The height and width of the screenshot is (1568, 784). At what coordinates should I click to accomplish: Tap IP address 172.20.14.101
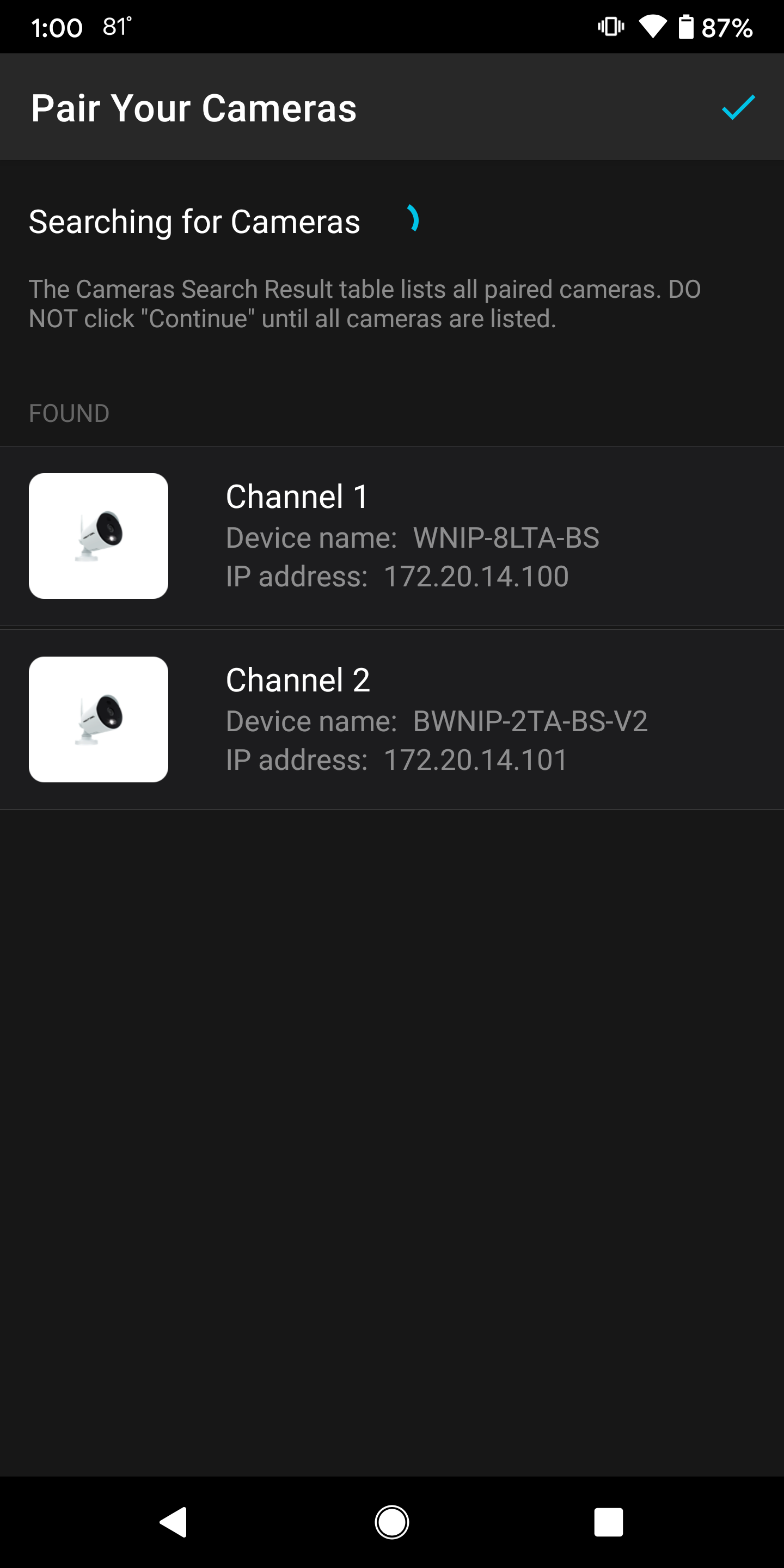[x=474, y=759]
